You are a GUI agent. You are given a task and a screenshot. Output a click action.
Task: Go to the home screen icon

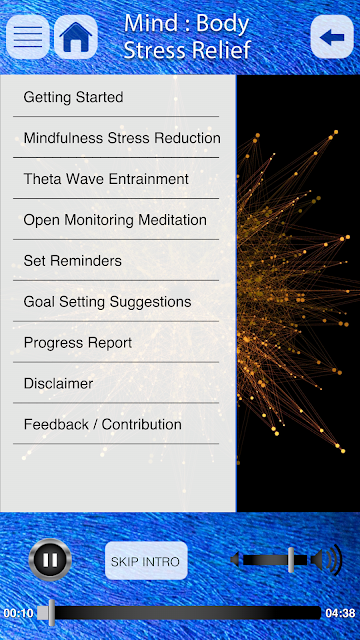coord(76,37)
